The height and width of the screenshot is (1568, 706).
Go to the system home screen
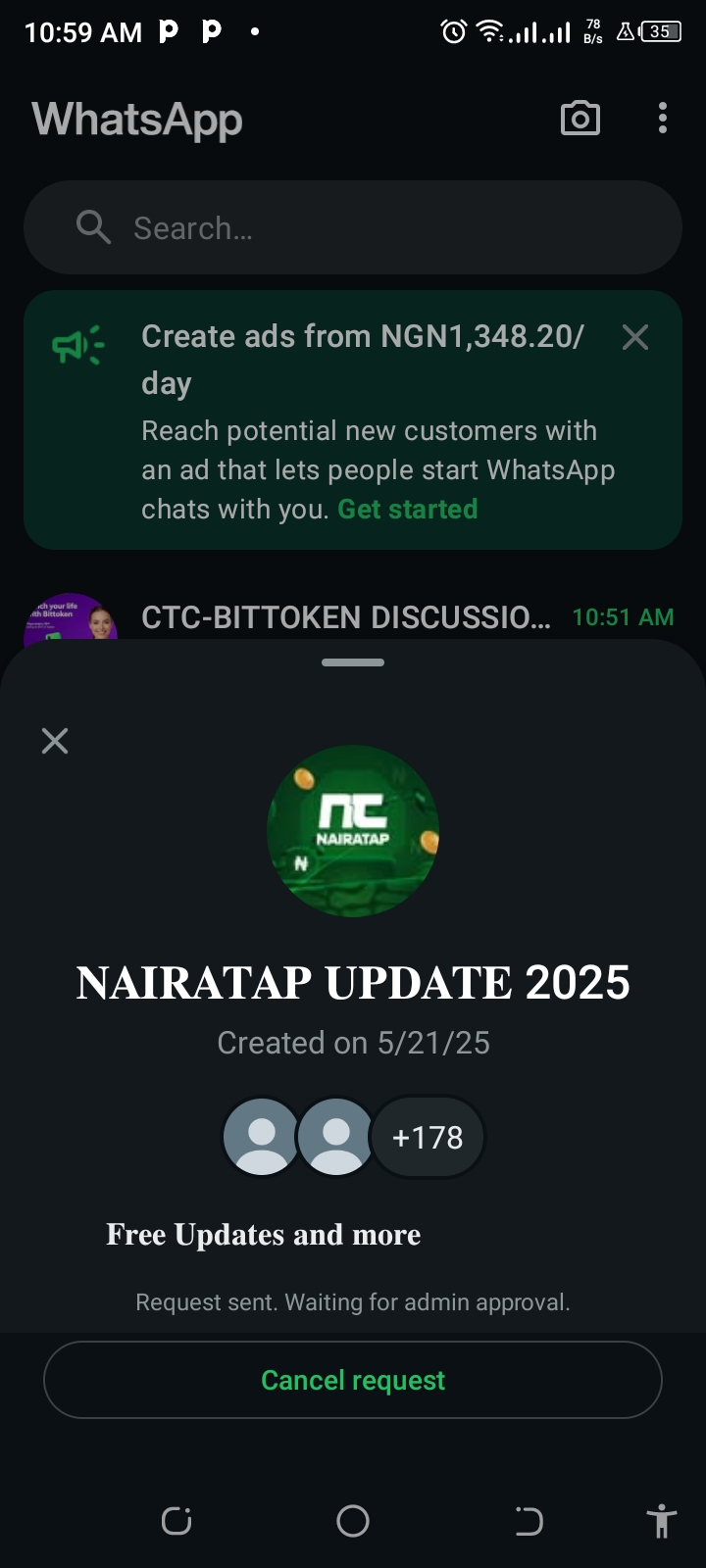(353, 1521)
